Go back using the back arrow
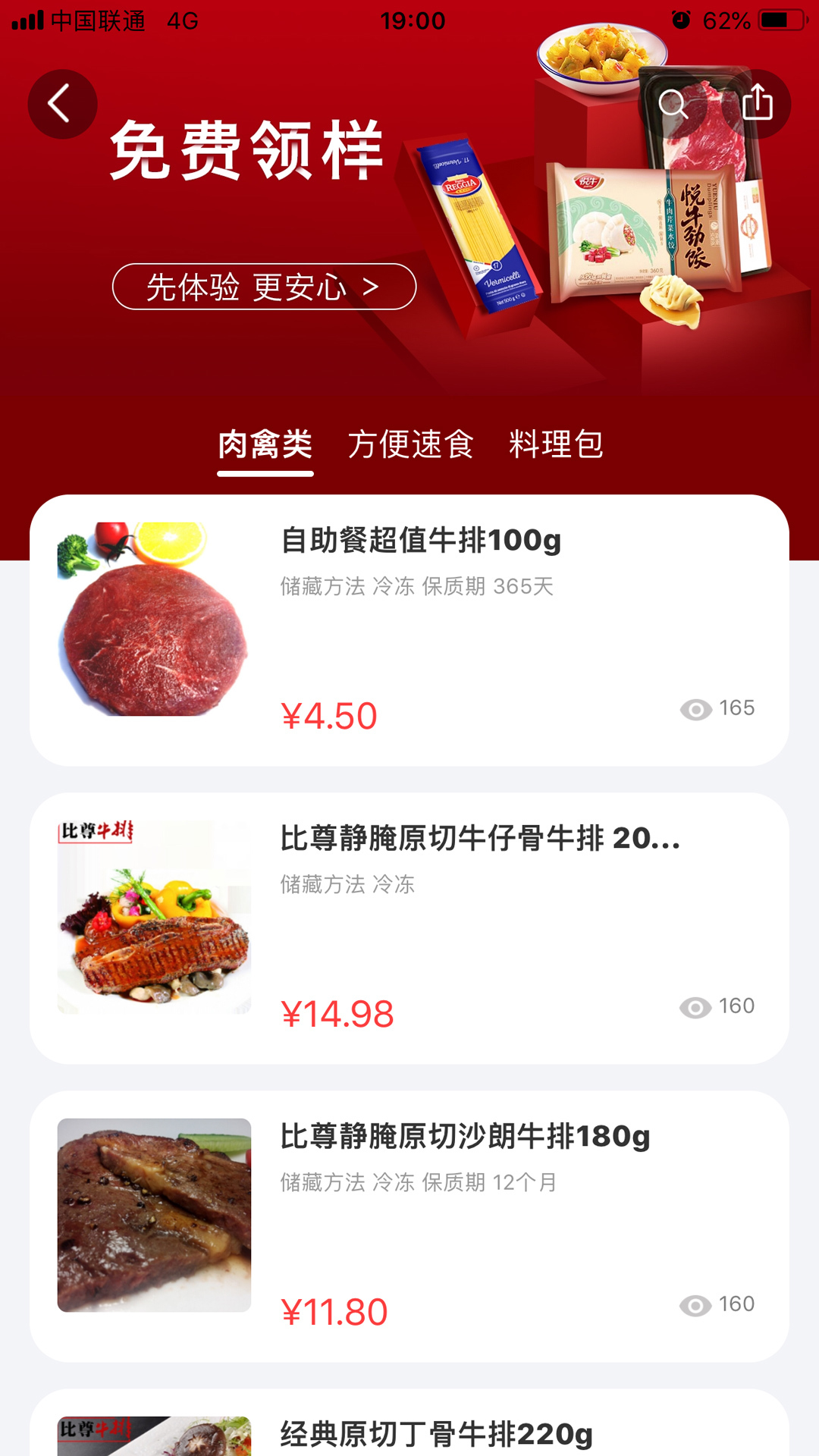Viewport: 819px width, 1456px height. (x=62, y=104)
